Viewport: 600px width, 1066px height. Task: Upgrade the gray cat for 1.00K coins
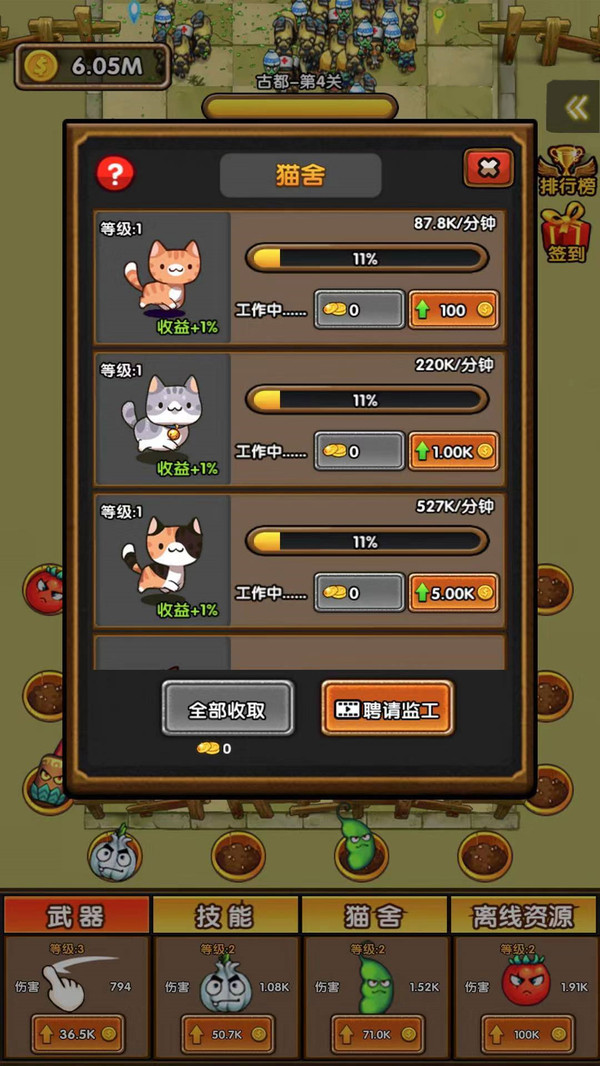pos(453,452)
